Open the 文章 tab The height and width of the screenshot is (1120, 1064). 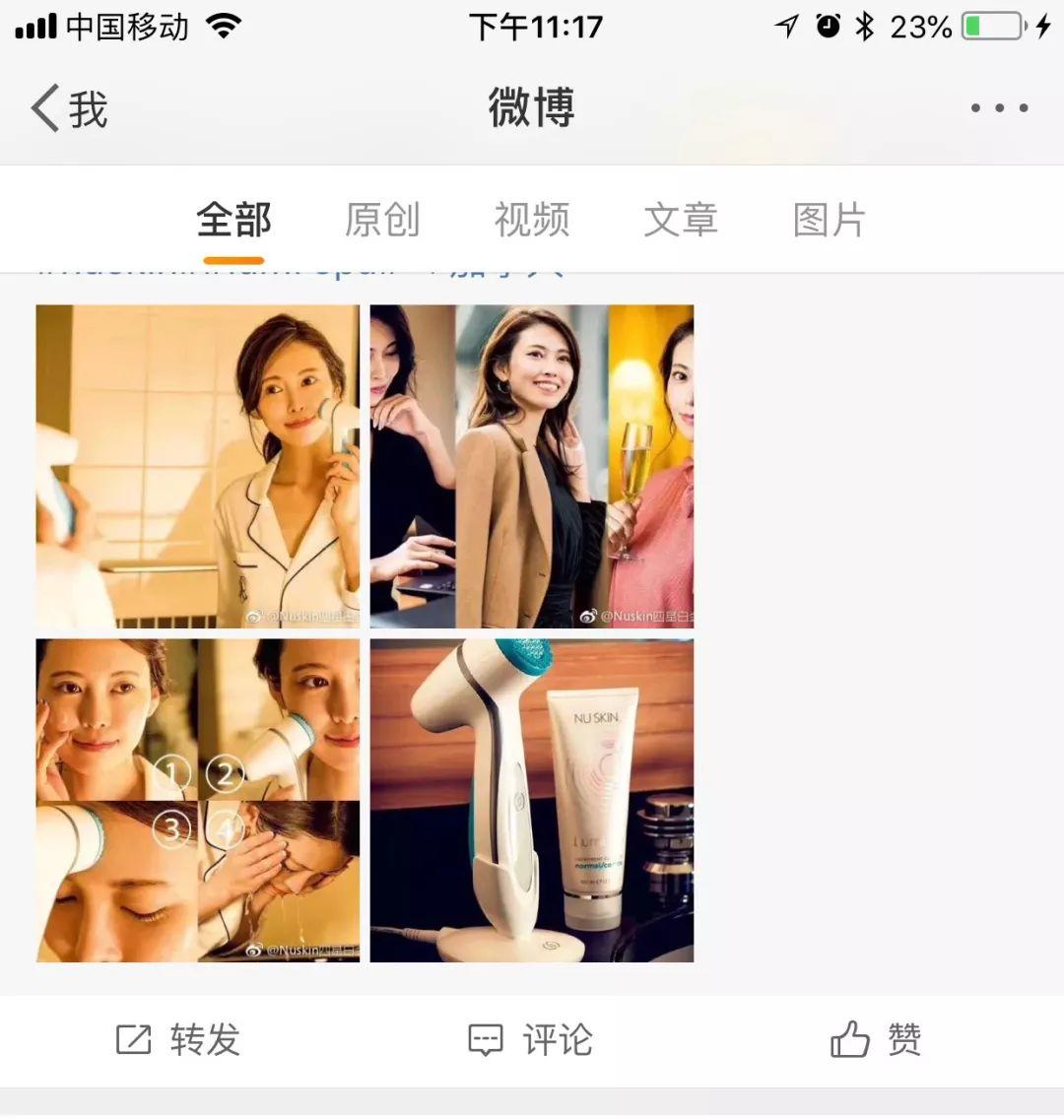click(681, 220)
